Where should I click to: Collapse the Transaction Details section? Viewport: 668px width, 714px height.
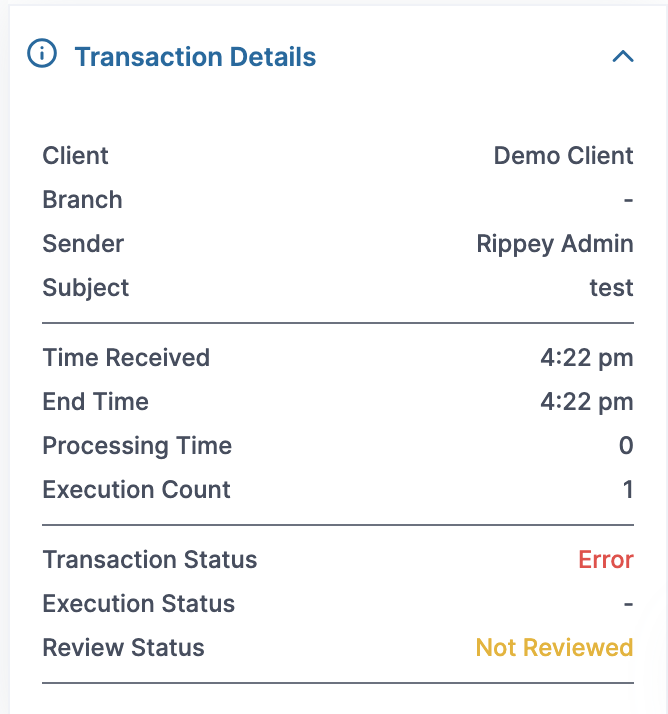click(x=622, y=57)
